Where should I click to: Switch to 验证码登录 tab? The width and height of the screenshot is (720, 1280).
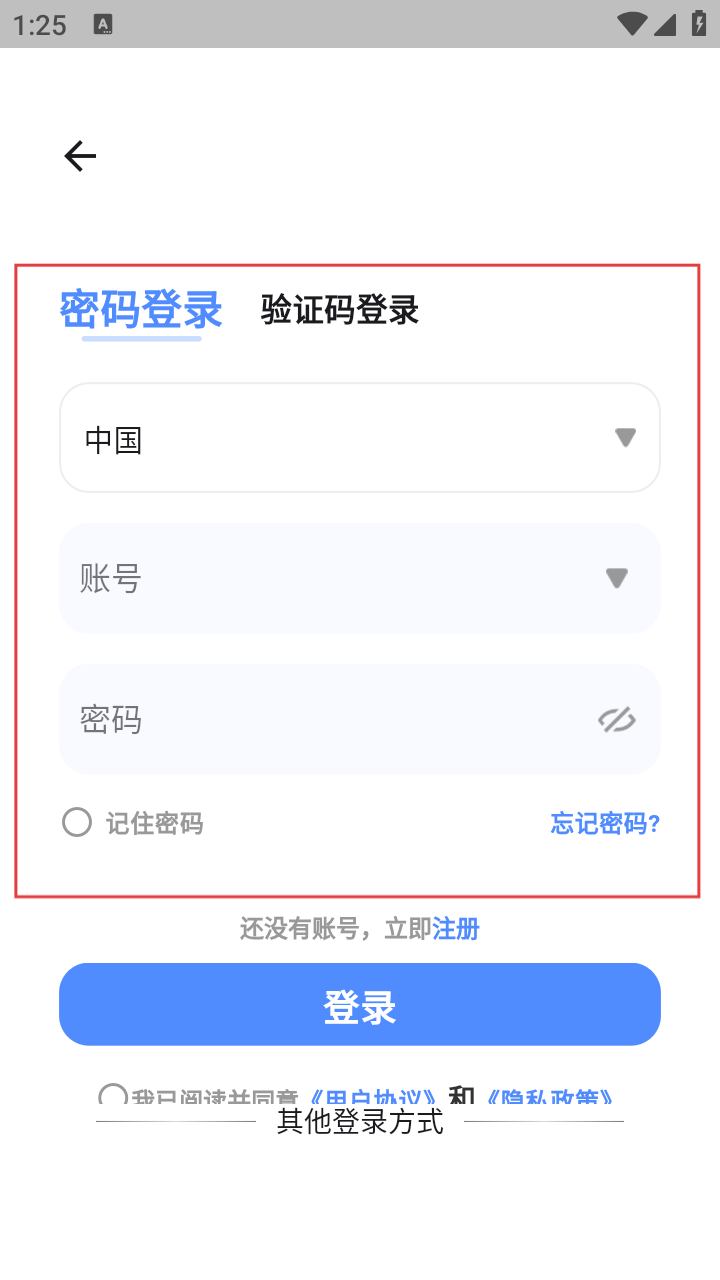point(339,310)
